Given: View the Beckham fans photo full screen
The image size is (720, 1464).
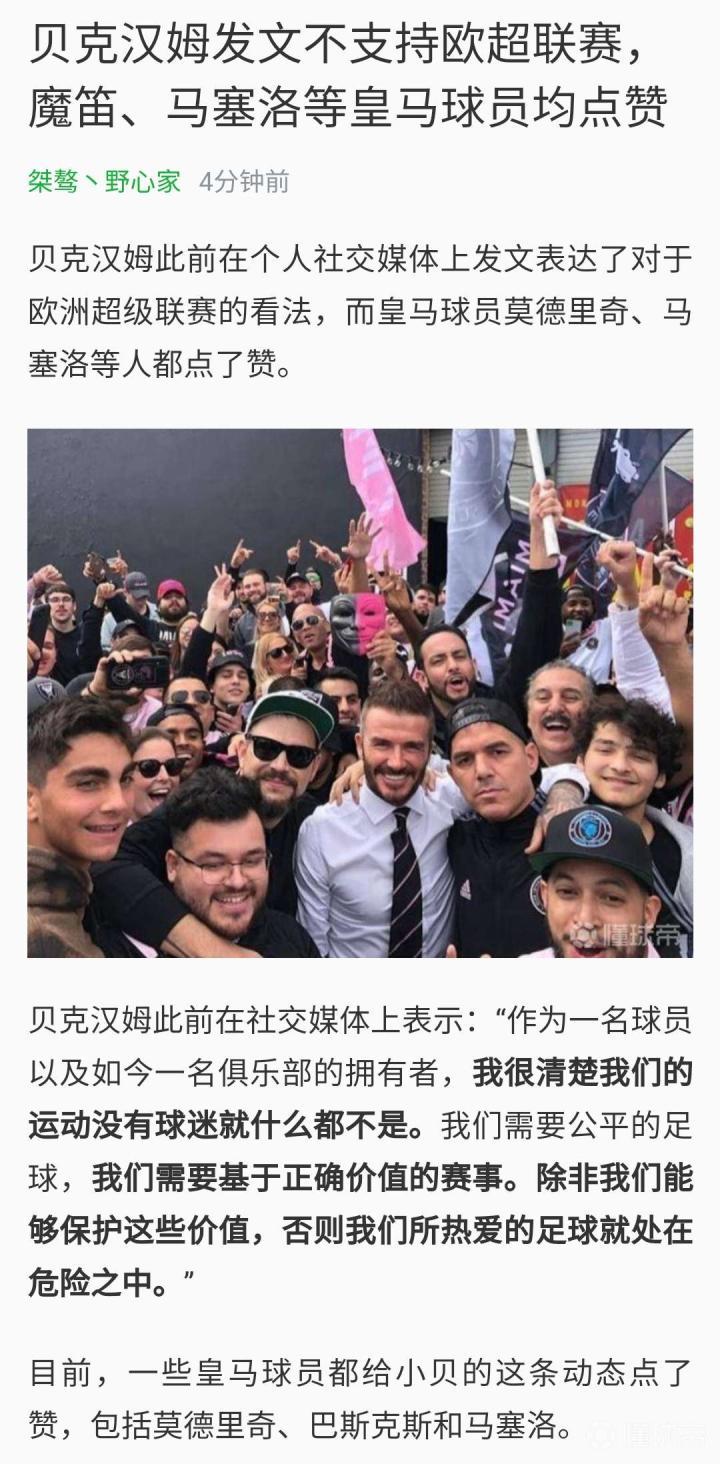Looking at the screenshot, I should [x=360, y=693].
